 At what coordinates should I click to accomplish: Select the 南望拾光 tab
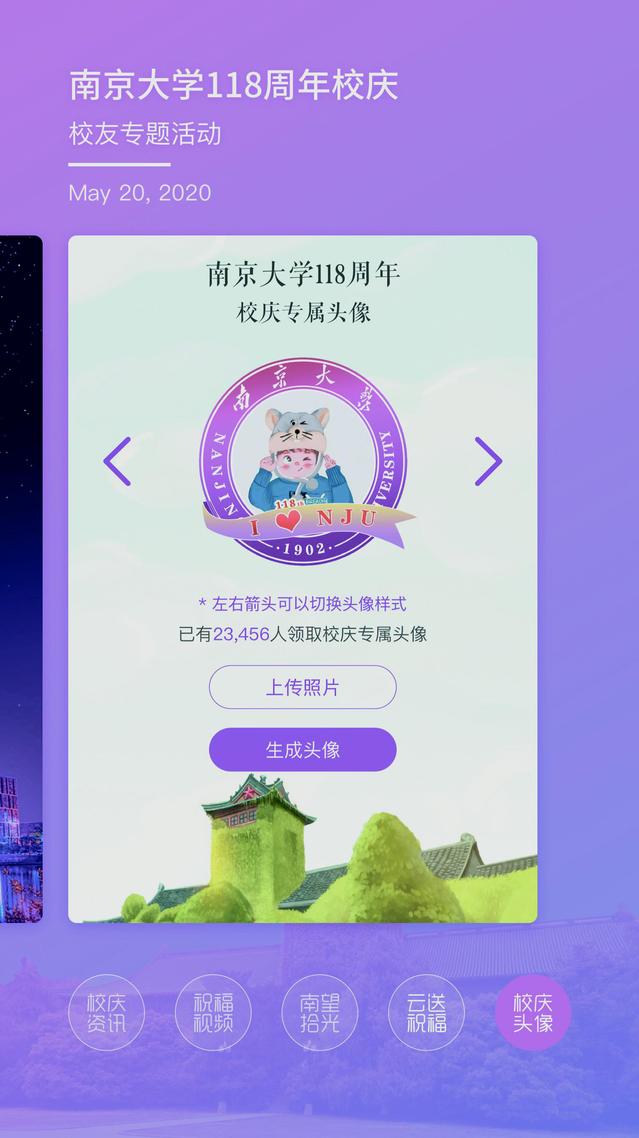pos(319,1012)
